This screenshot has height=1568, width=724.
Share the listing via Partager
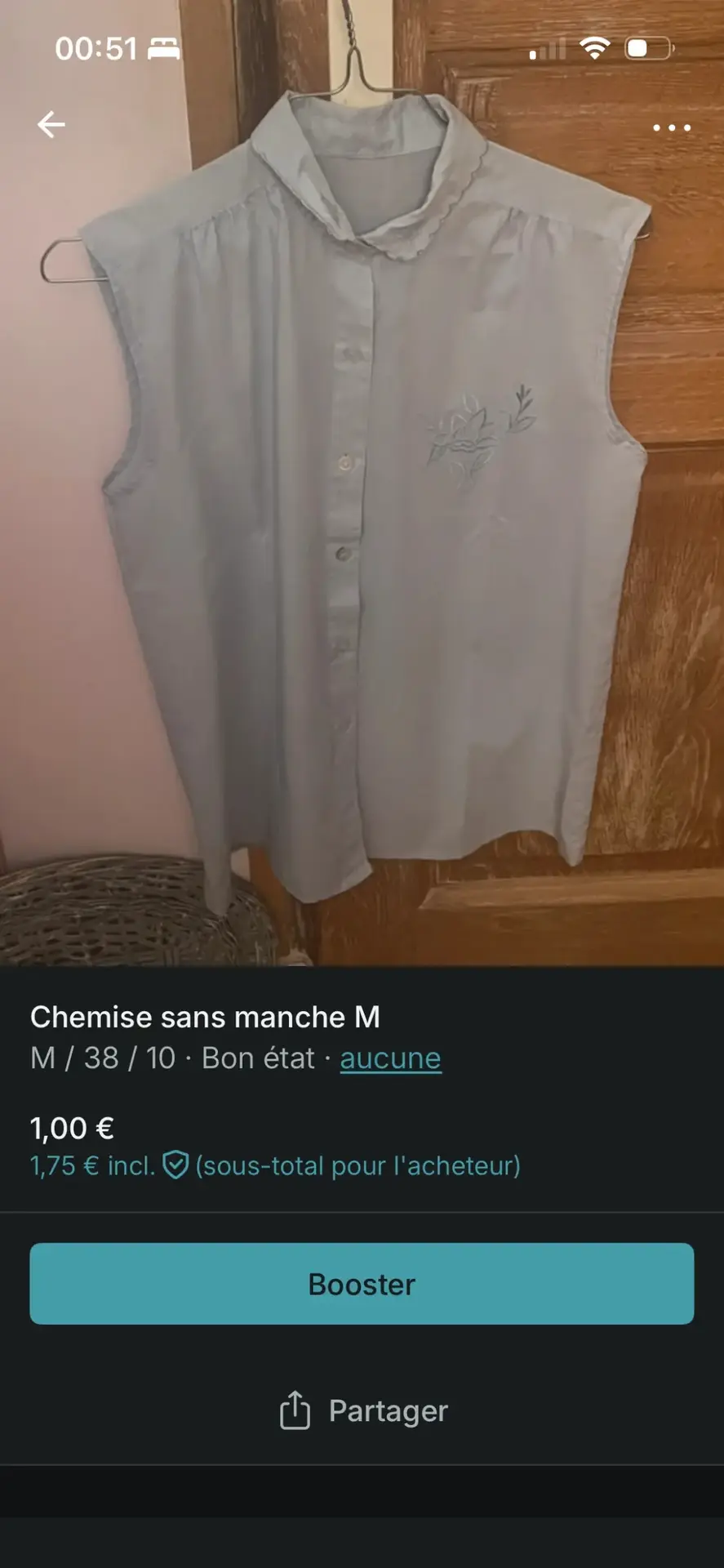point(363,1410)
